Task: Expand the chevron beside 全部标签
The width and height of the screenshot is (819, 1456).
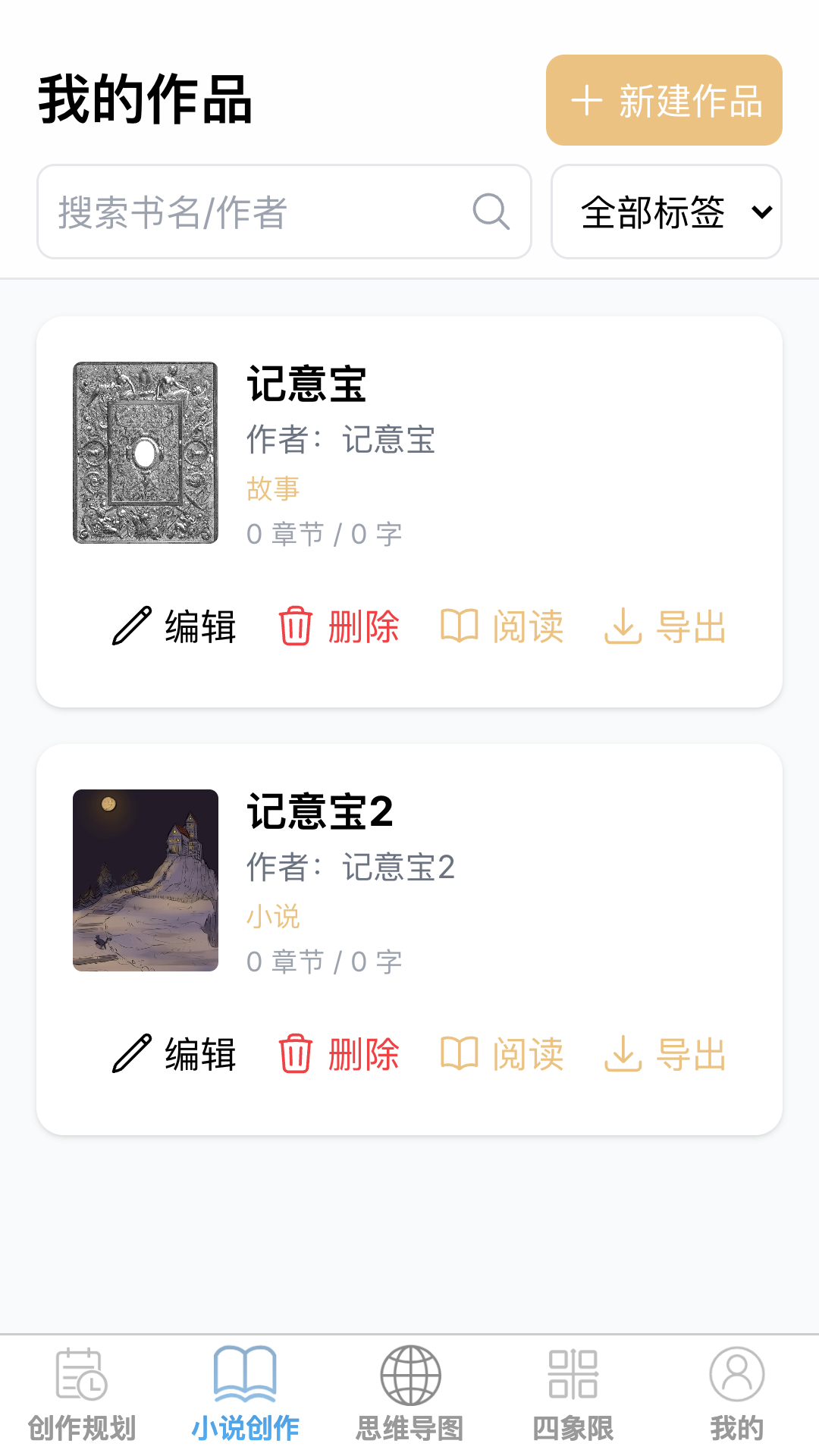Action: [x=764, y=215]
